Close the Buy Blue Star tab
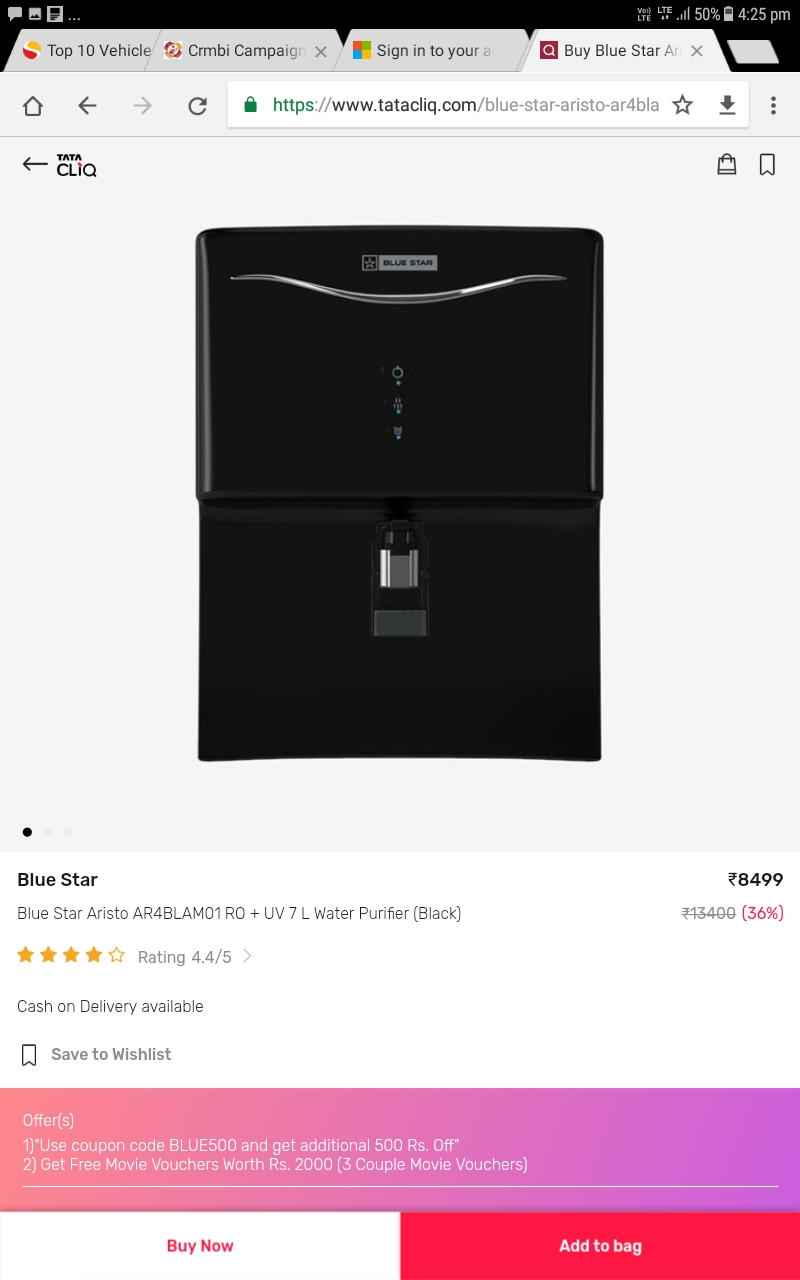 [697, 51]
